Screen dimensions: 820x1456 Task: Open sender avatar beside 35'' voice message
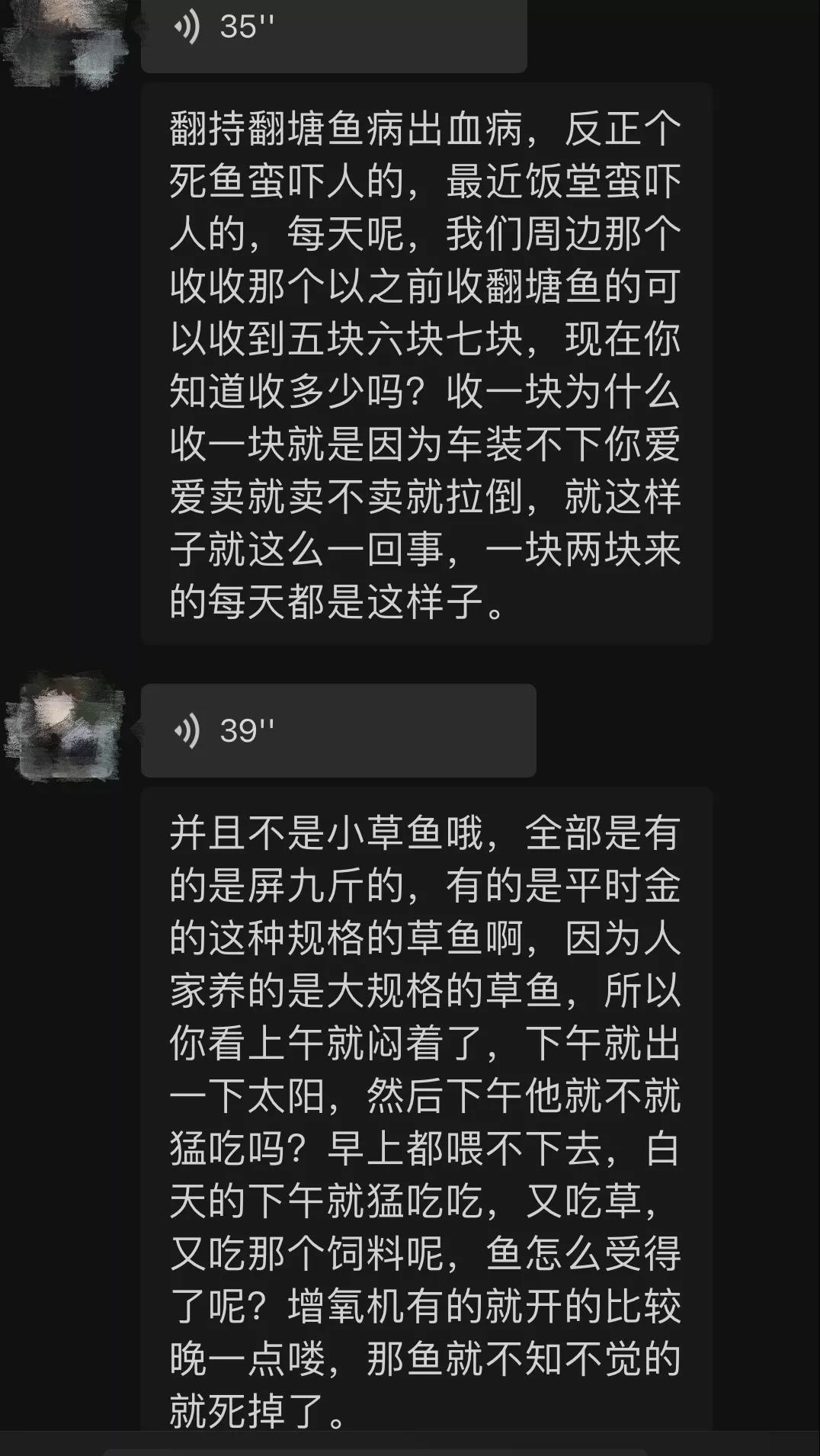click(x=67, y=38)
